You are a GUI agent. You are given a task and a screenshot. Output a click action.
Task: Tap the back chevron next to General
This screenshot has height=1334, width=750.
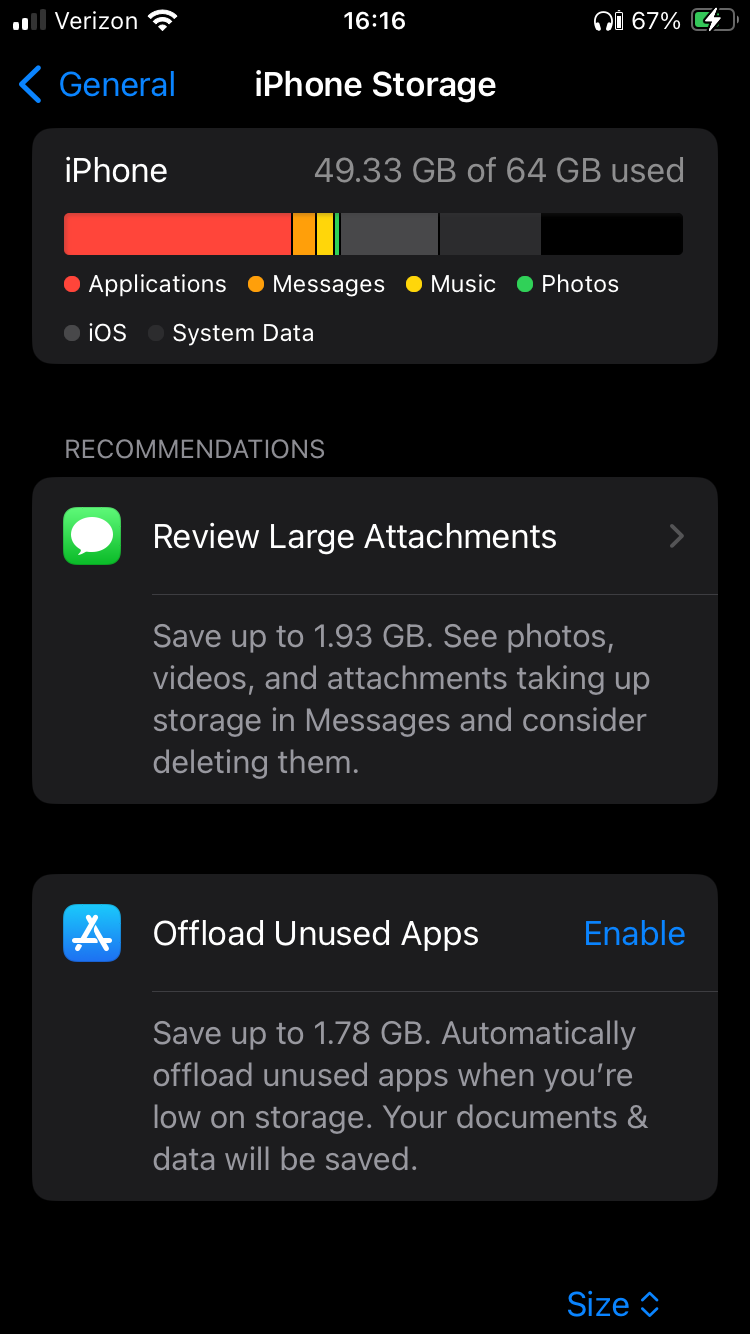30,85
